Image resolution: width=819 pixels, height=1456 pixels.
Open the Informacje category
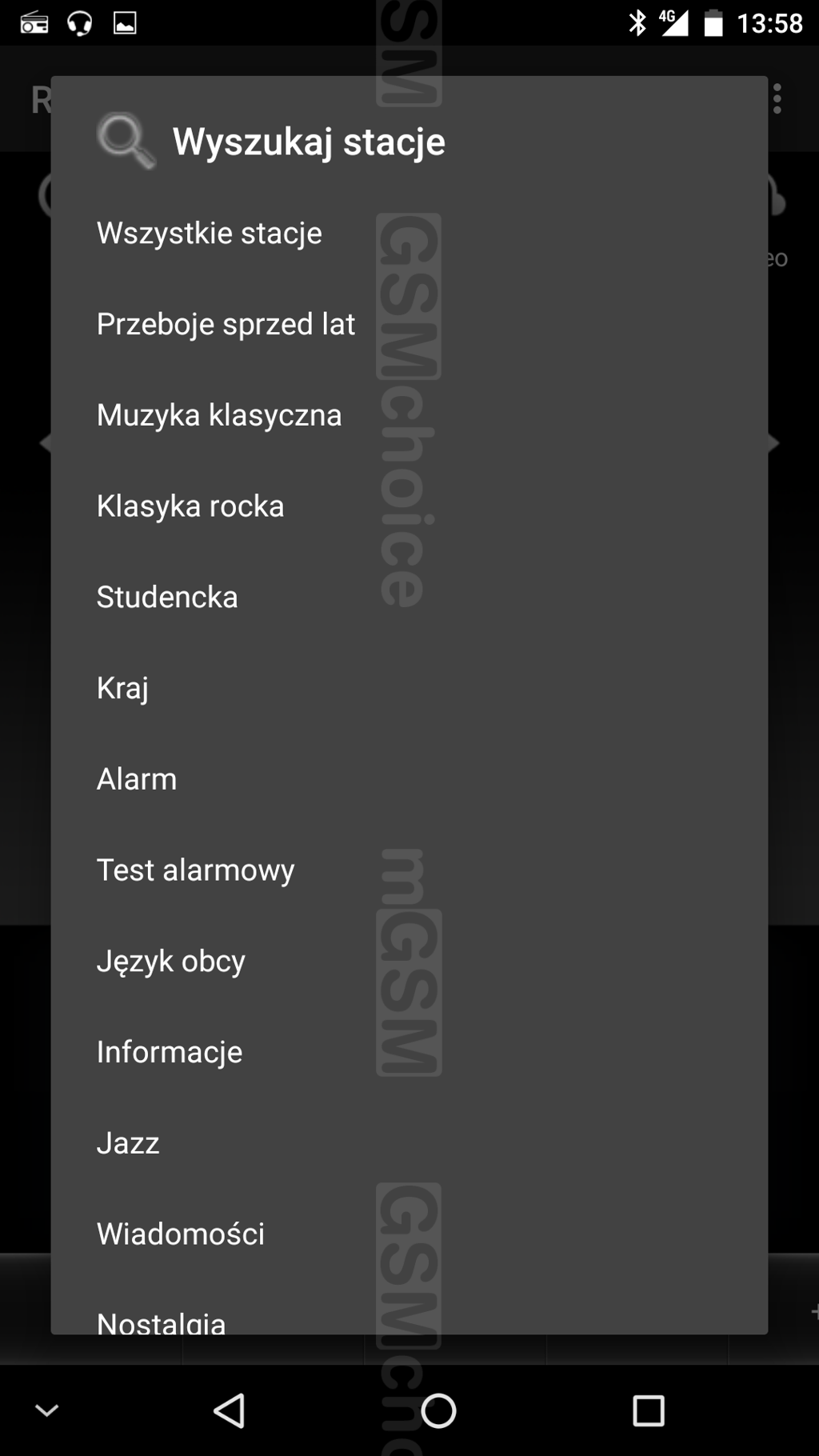[x=409, y=1053]
